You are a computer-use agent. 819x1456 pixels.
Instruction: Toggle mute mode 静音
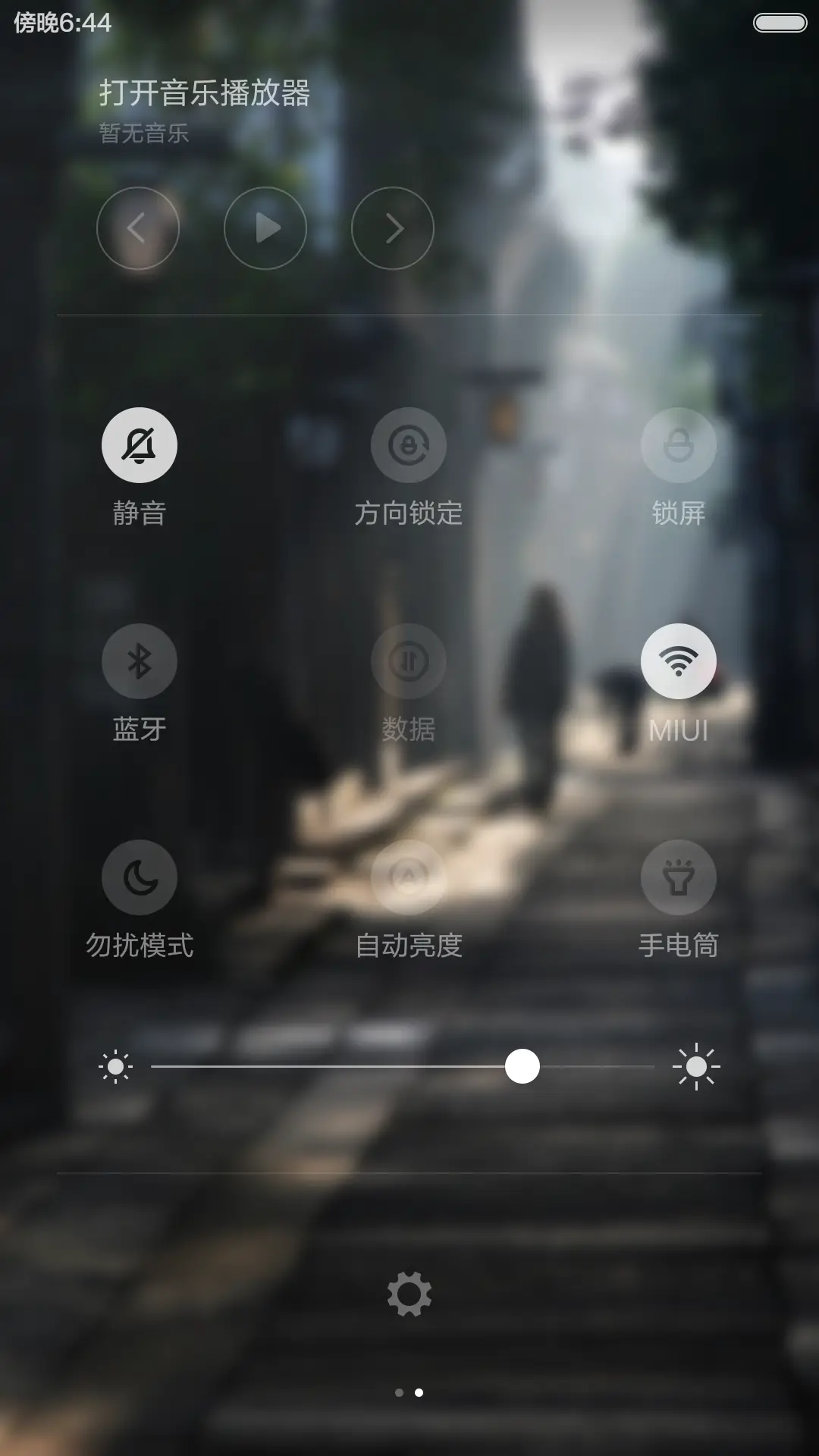[x=139, y=446]
